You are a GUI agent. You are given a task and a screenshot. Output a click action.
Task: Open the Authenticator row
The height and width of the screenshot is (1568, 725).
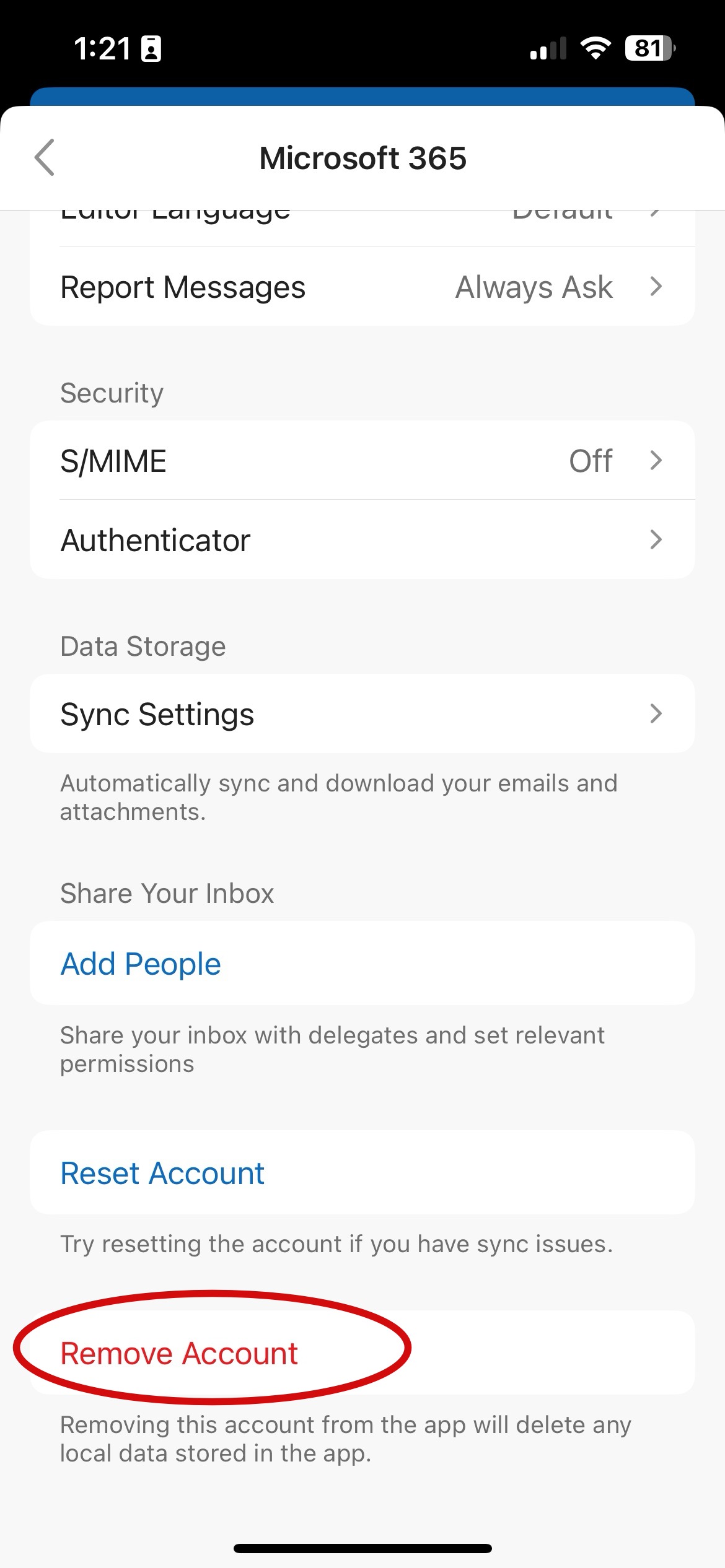[x=362, y=540]
